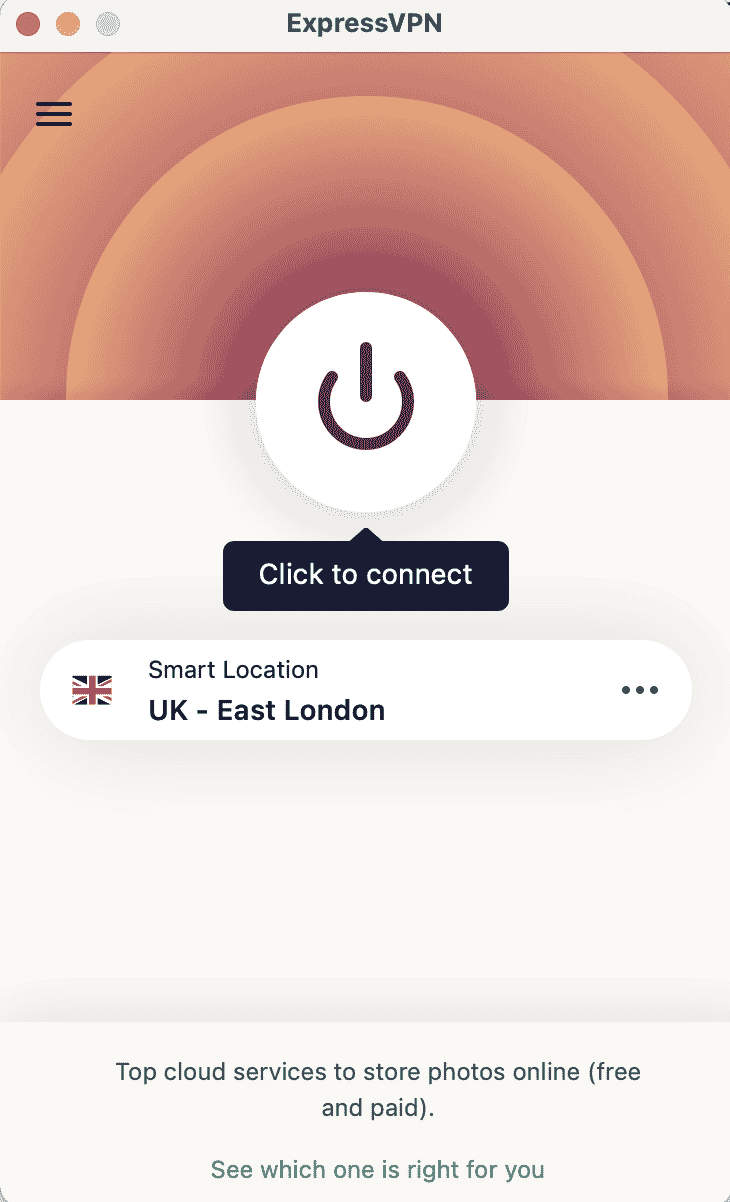Close the ExpressVPN window
This screenshot has width=730, height=1202.
click(28, 24)
